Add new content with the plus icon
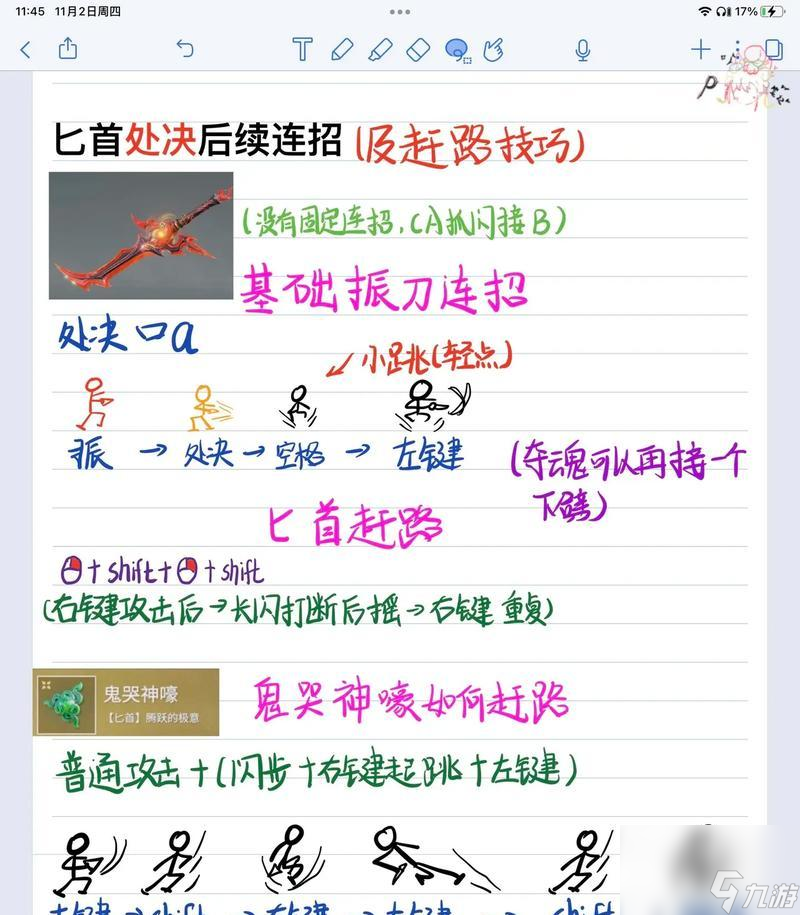Viewport: 800px width, 915px height. (700, 49)
